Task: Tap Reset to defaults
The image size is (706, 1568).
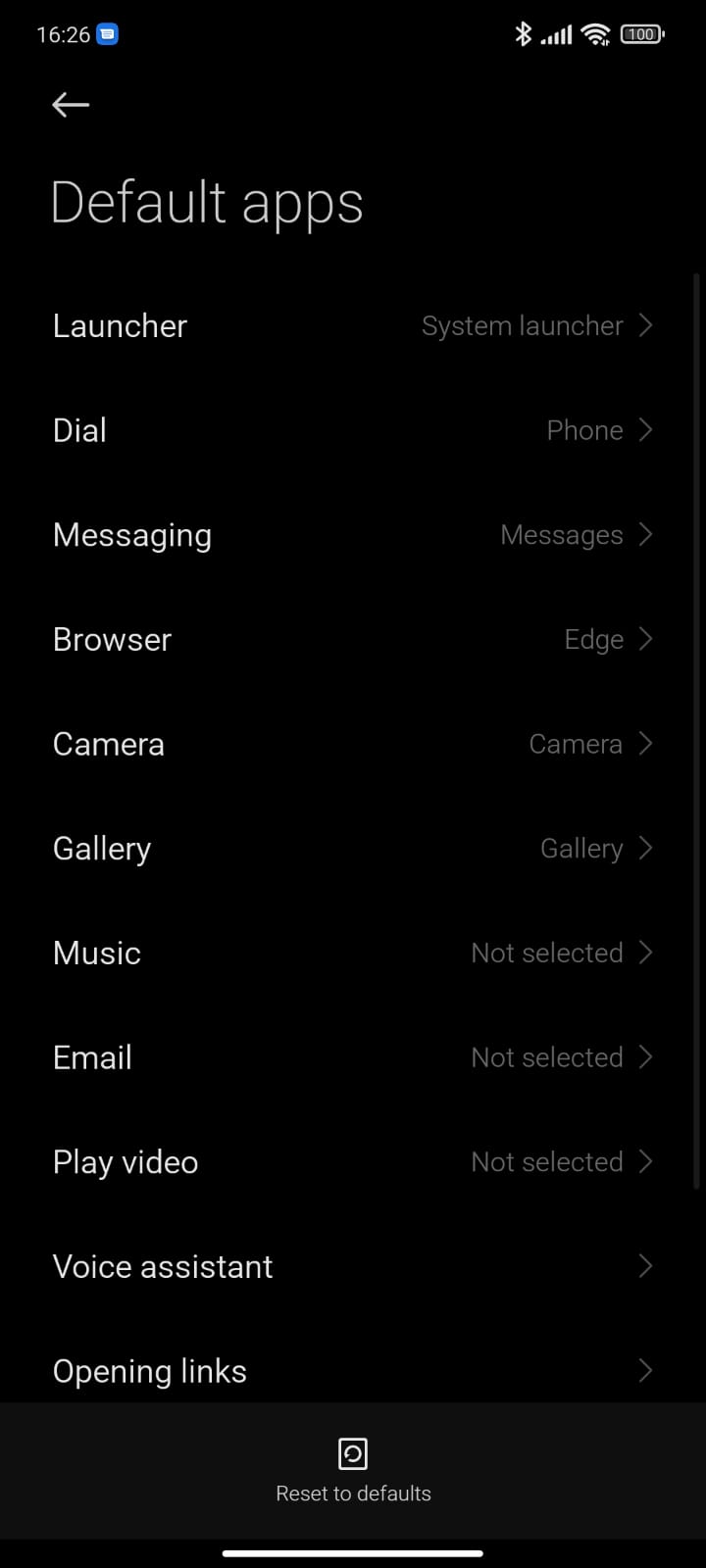Action: (x=353, y=1470)
